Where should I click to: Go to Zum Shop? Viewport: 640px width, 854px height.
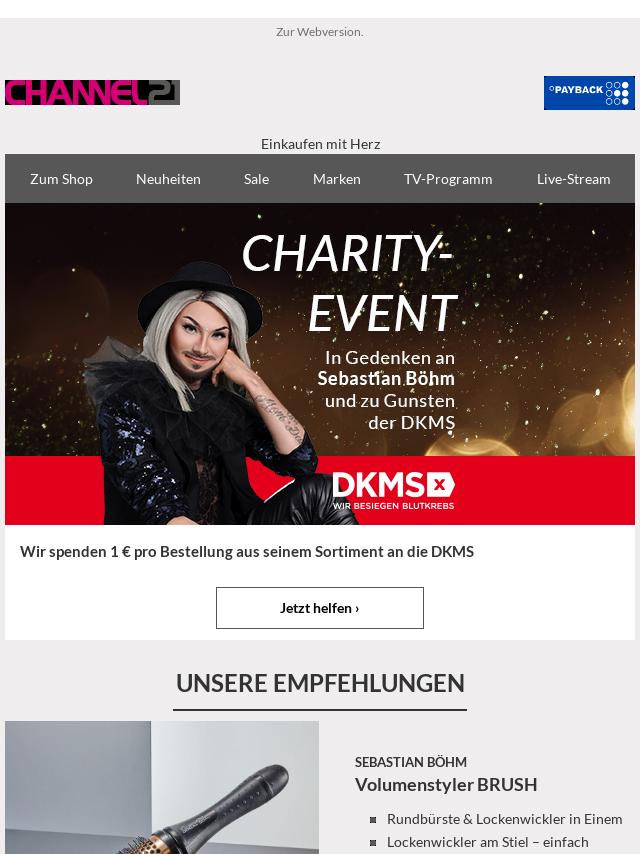click(x=61, y=179)
